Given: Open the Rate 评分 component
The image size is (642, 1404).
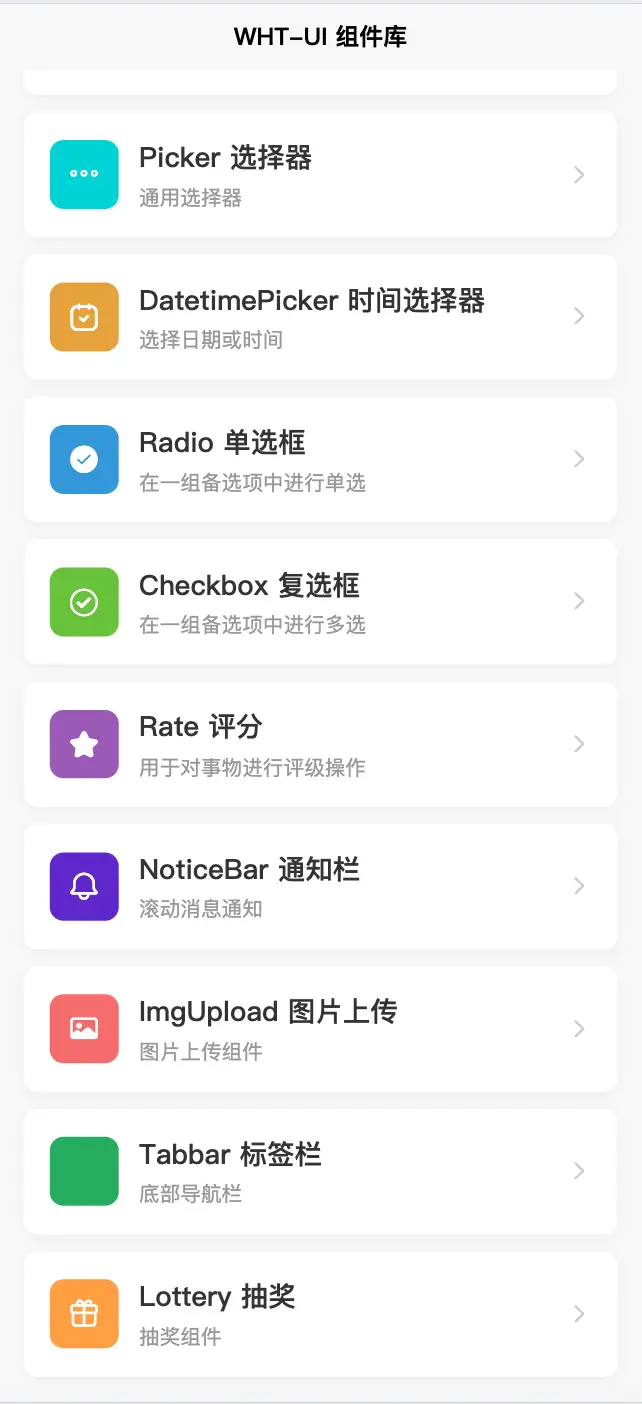Looking at the screenshot, I should [320, 744].
